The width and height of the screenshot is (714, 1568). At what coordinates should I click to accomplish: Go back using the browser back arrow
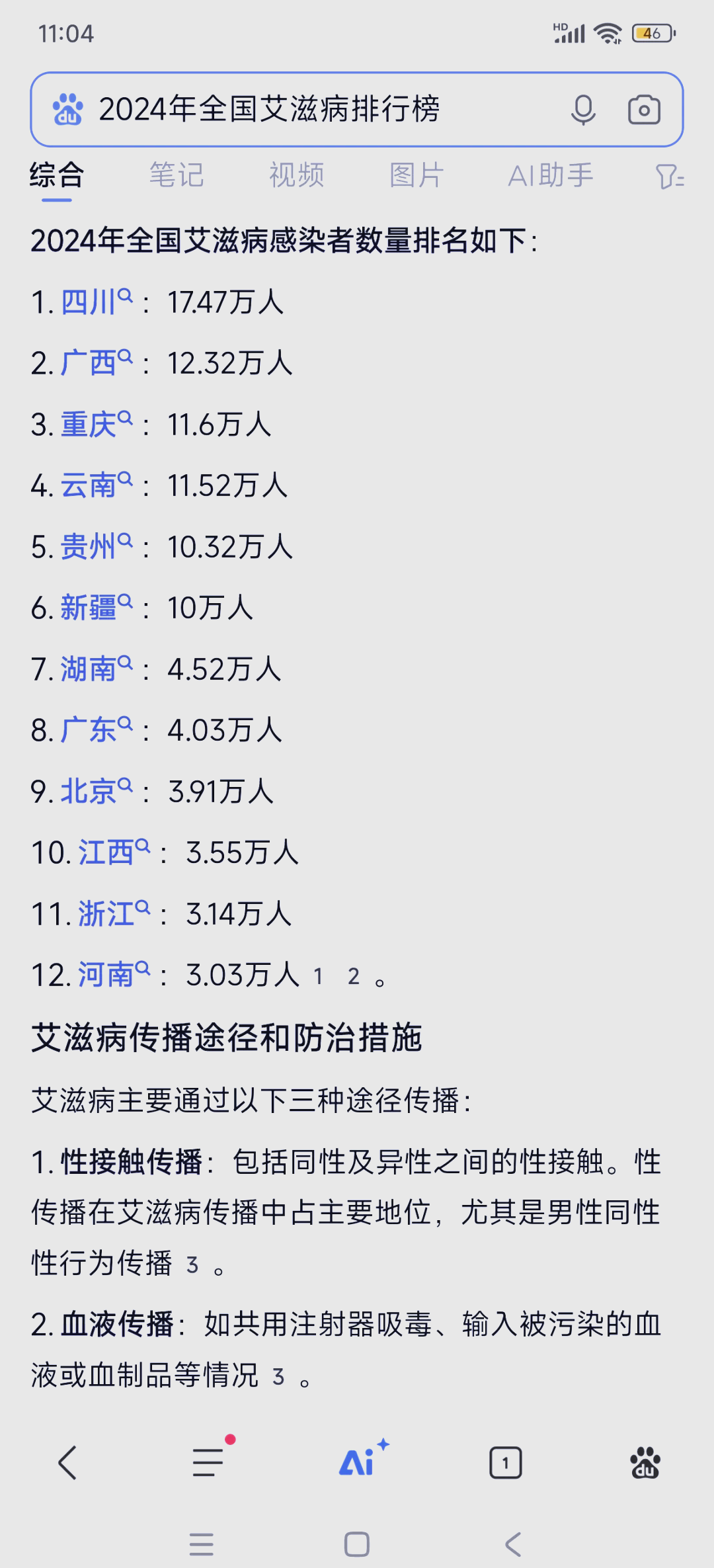click(68, 1462)
